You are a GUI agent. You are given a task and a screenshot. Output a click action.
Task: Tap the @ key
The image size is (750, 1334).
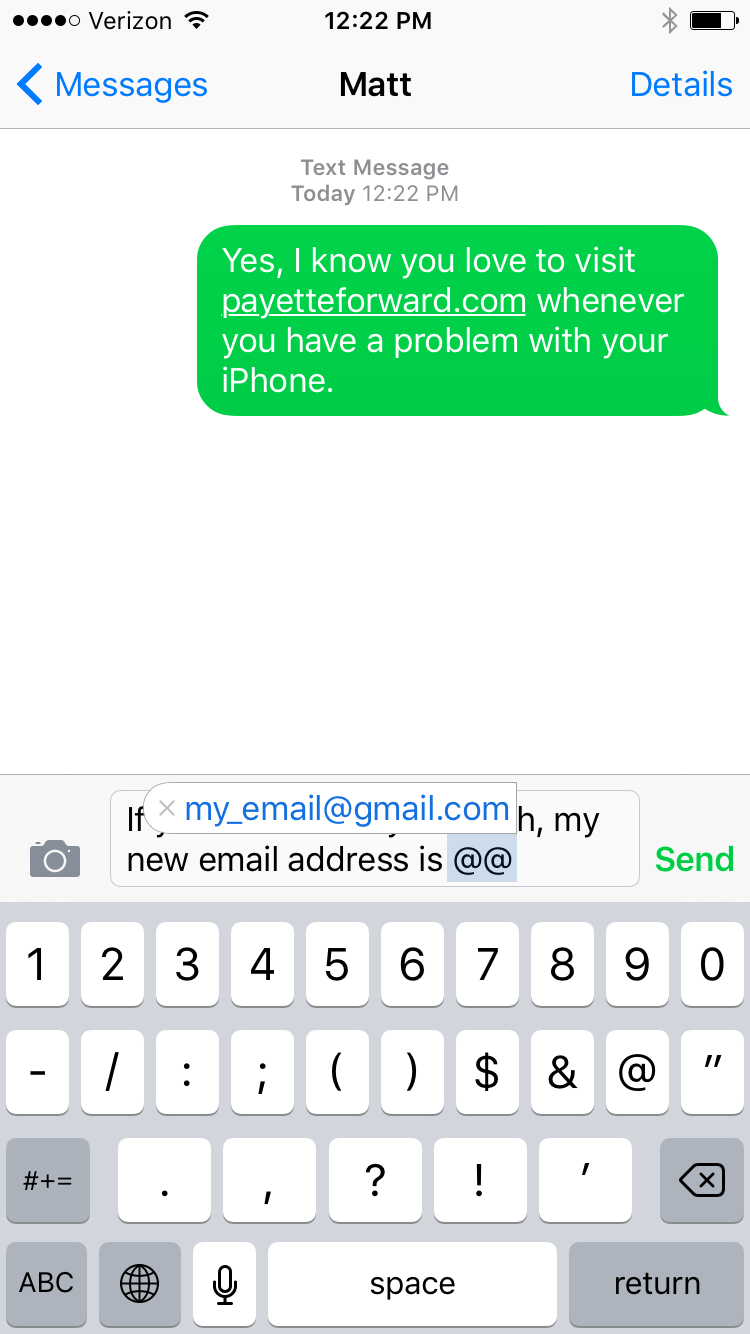pos(637,1072)
